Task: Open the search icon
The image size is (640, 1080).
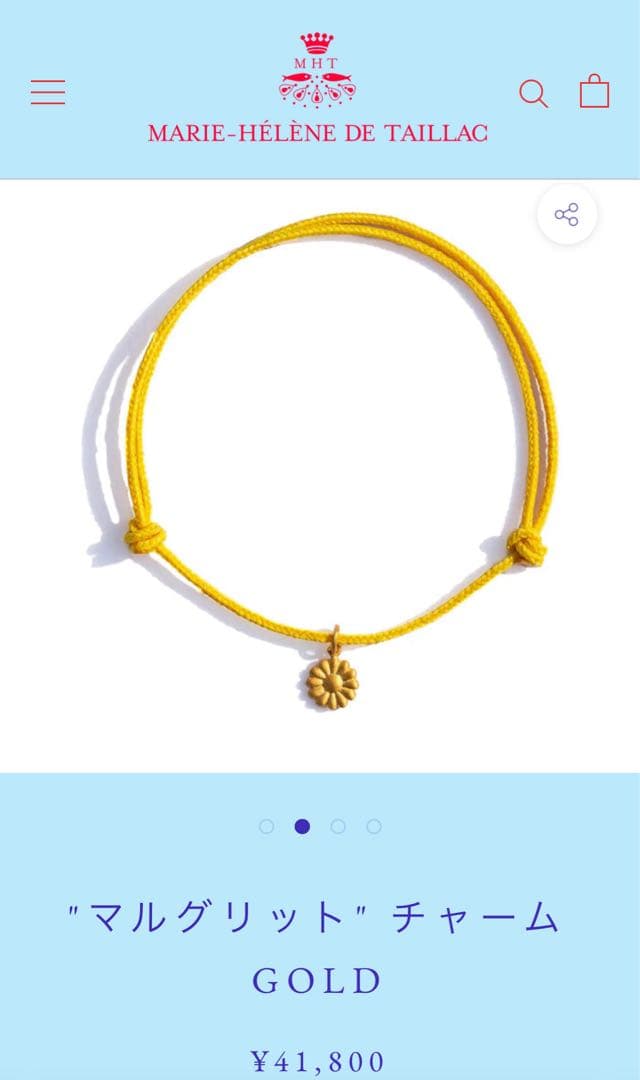Action: [533, 94]
